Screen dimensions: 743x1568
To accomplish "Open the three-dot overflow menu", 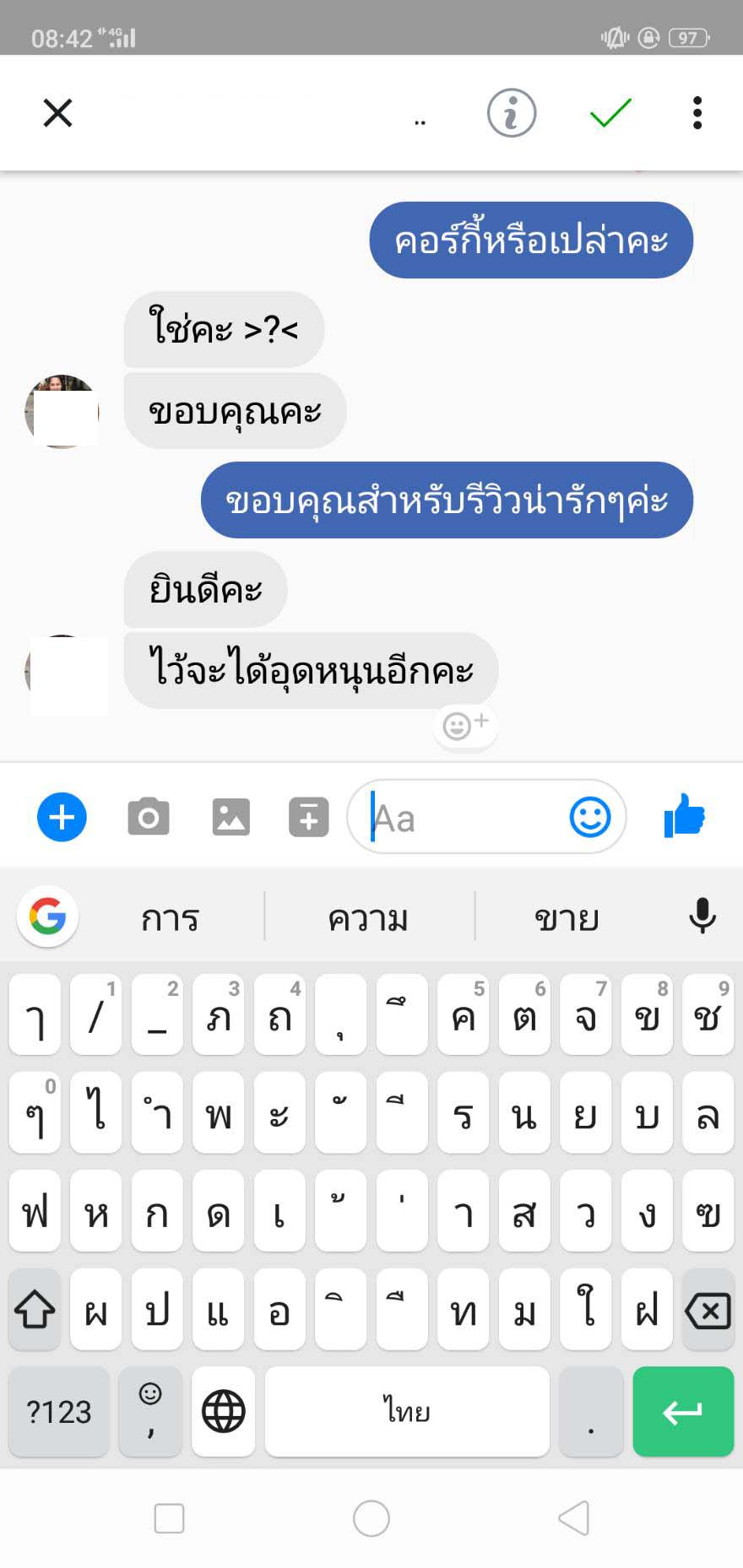I will tap(697, 112).
